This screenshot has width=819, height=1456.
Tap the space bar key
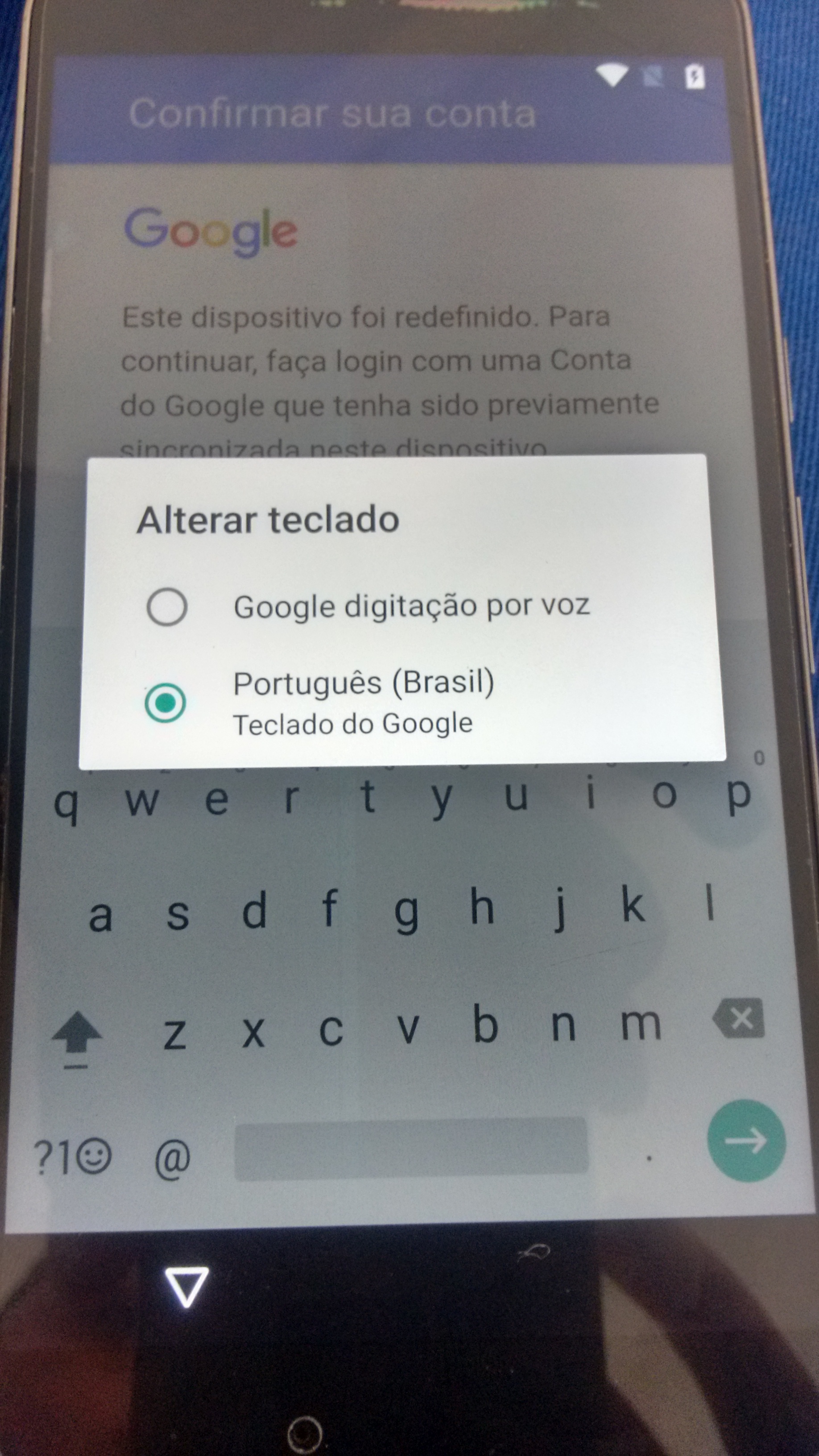click(x=411, y=1149)
